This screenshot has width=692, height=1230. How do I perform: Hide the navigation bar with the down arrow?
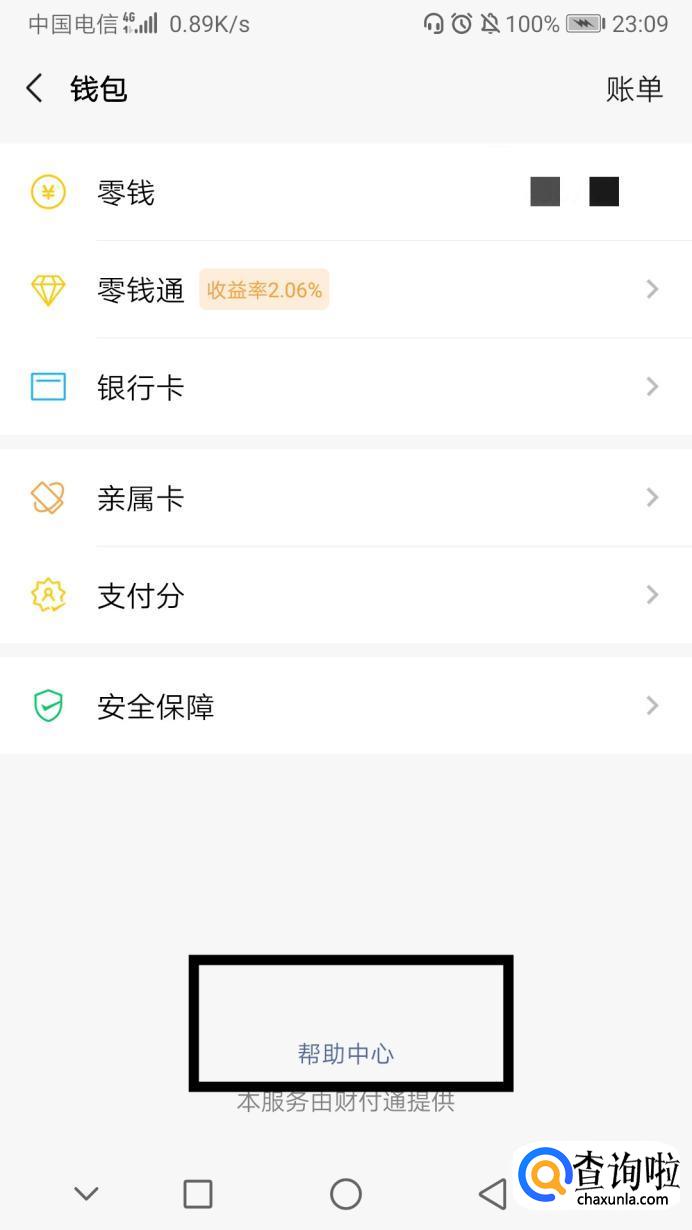86,1193
